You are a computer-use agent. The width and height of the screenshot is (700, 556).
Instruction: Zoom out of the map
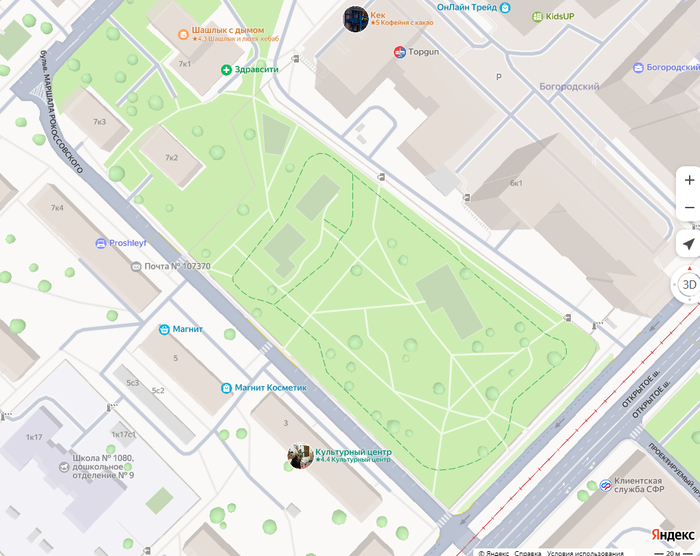[688, 207]
